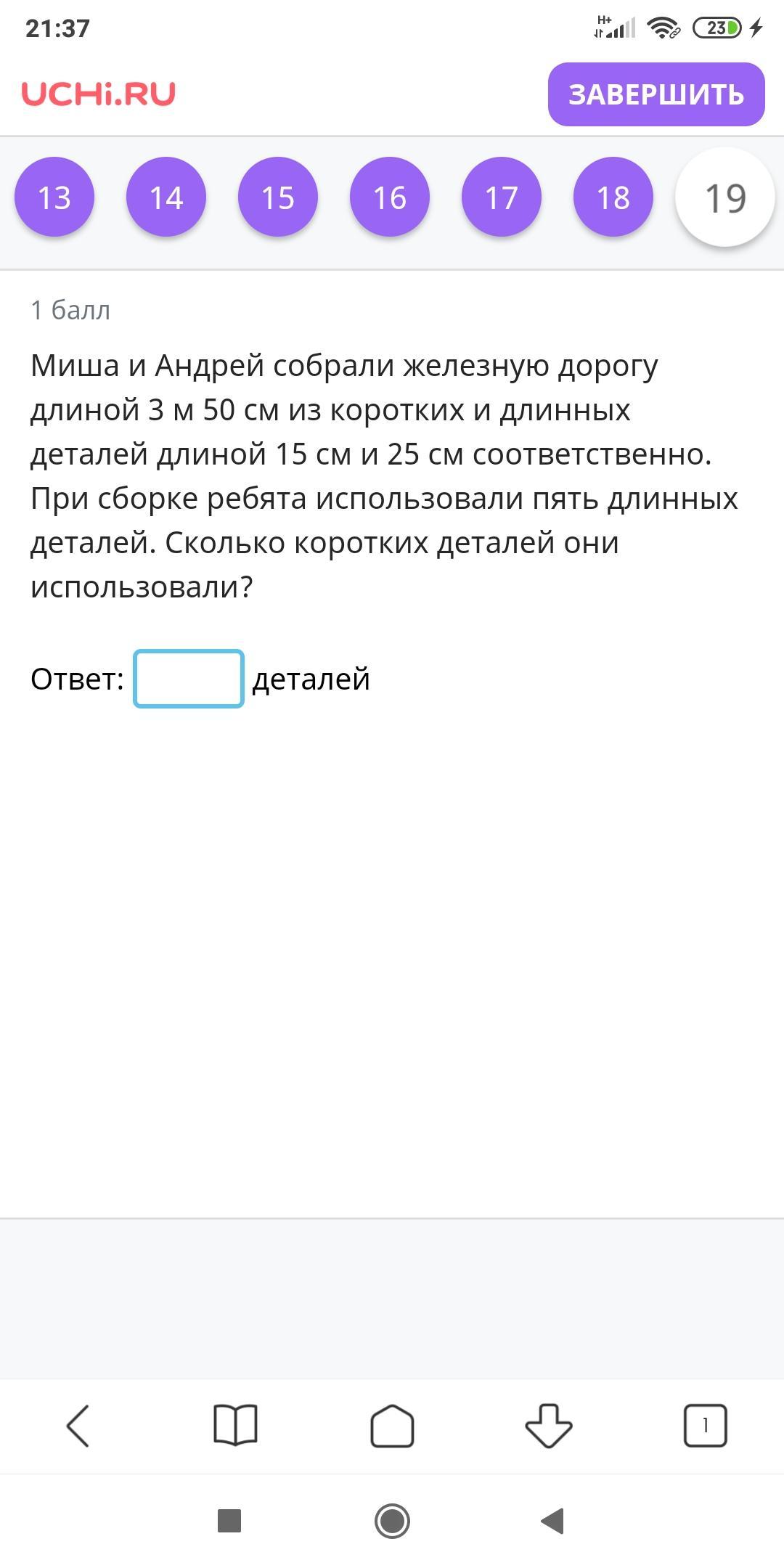Open browser downloads arrow icon
This screenshot has height=1568, width=784.
pyautogui.click(x=549, y=1426)
